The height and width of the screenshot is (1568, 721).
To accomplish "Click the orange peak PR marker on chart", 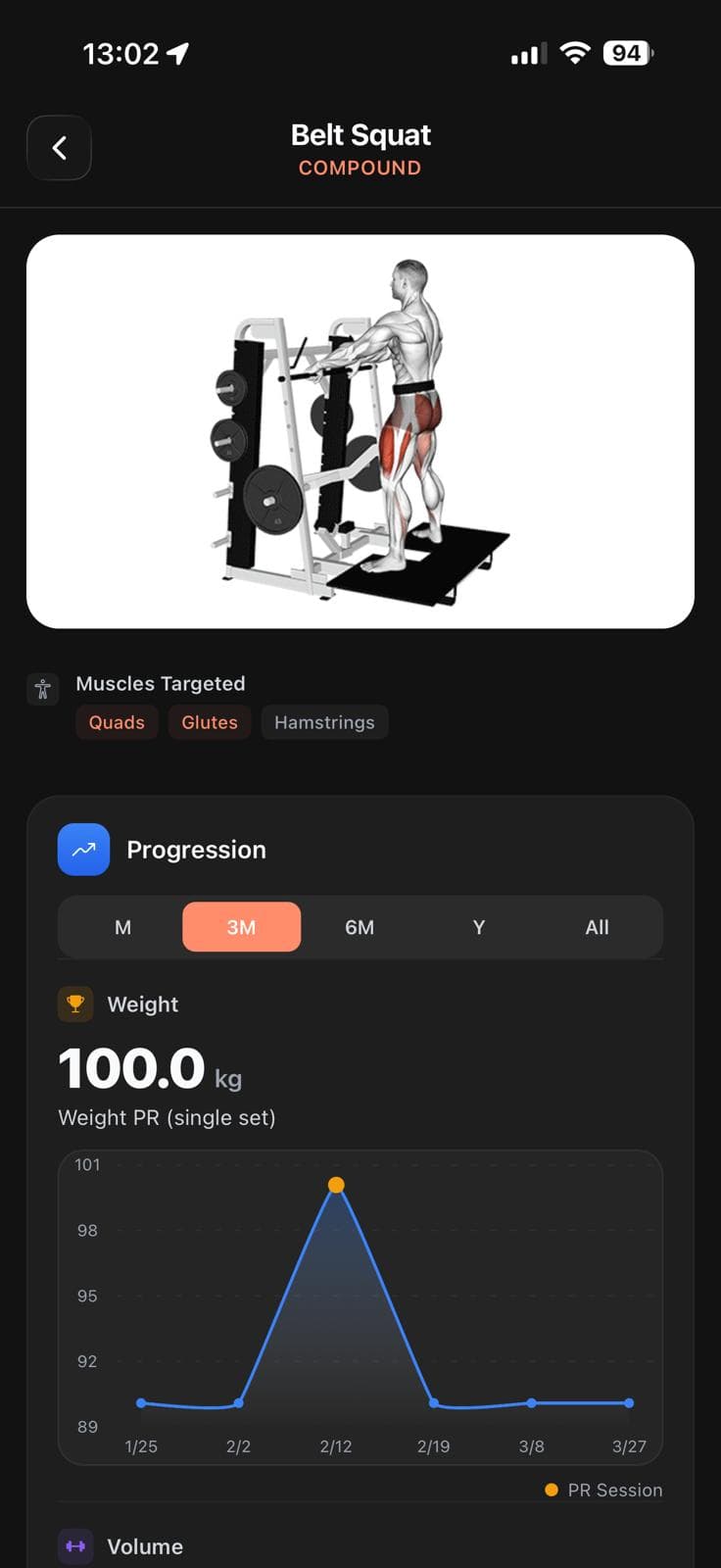I will pos(337,1184).
